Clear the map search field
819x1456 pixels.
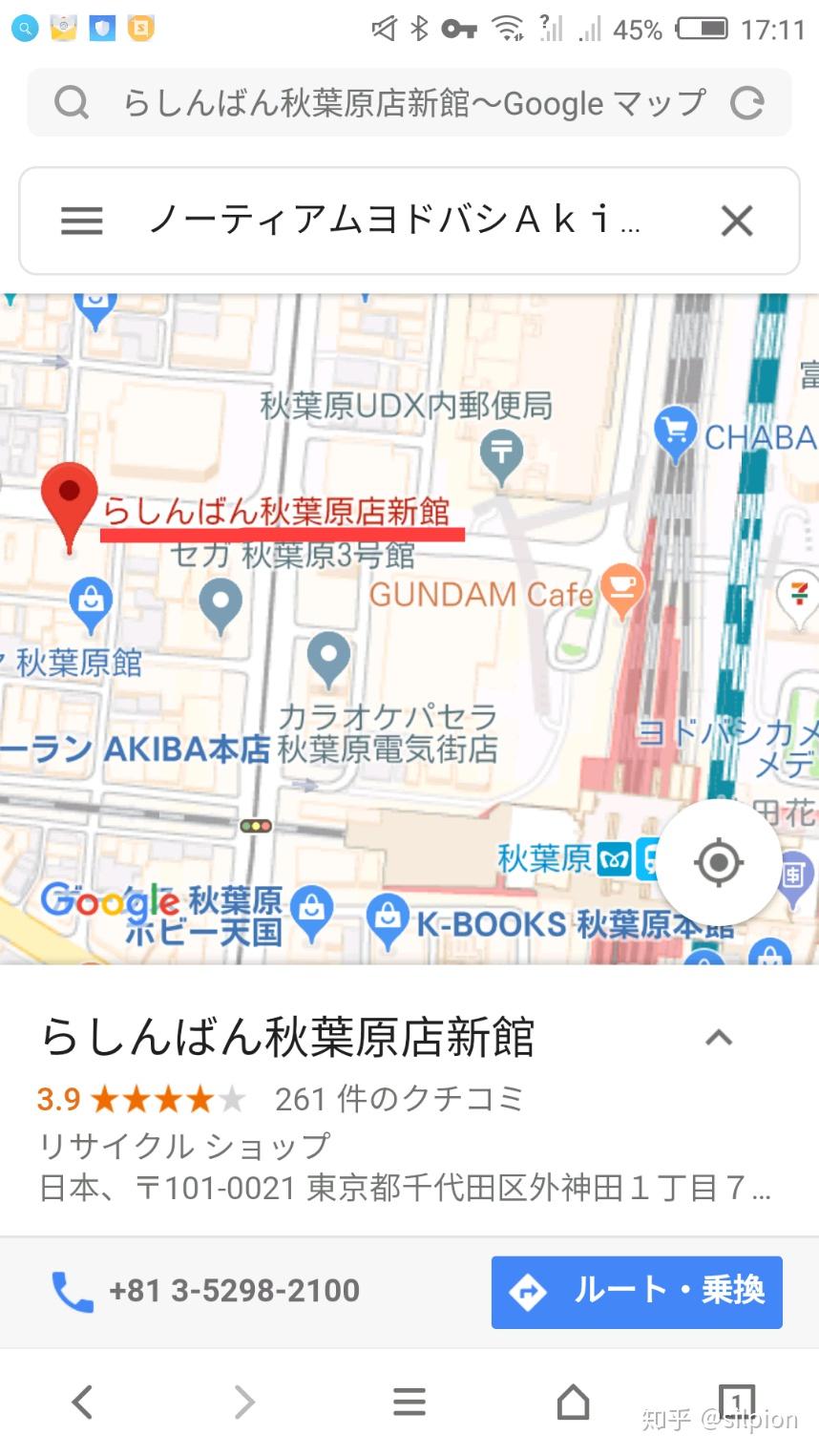tap(736, 222)
